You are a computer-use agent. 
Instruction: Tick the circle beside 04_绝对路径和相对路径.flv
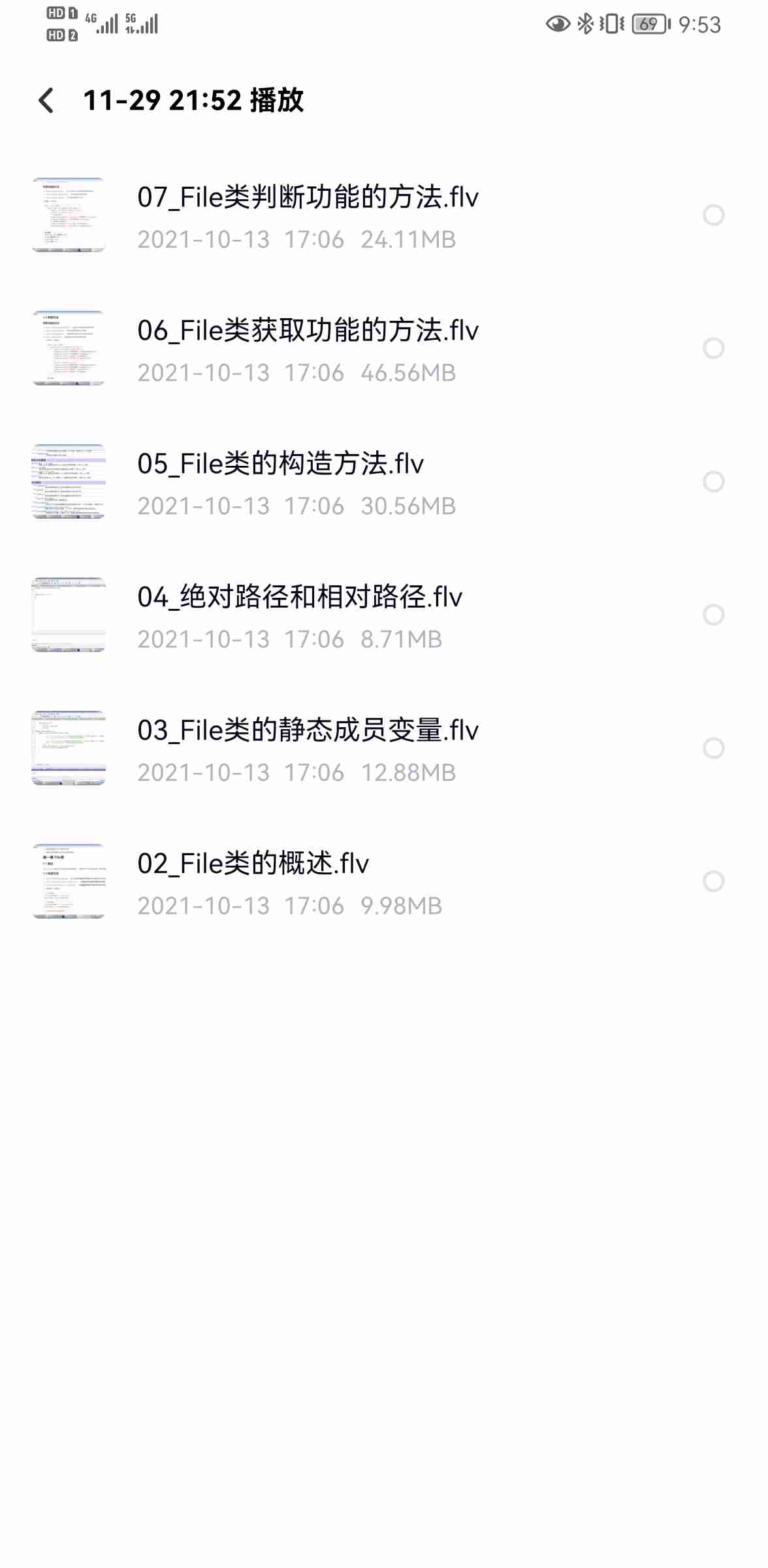tap(713, 615)
